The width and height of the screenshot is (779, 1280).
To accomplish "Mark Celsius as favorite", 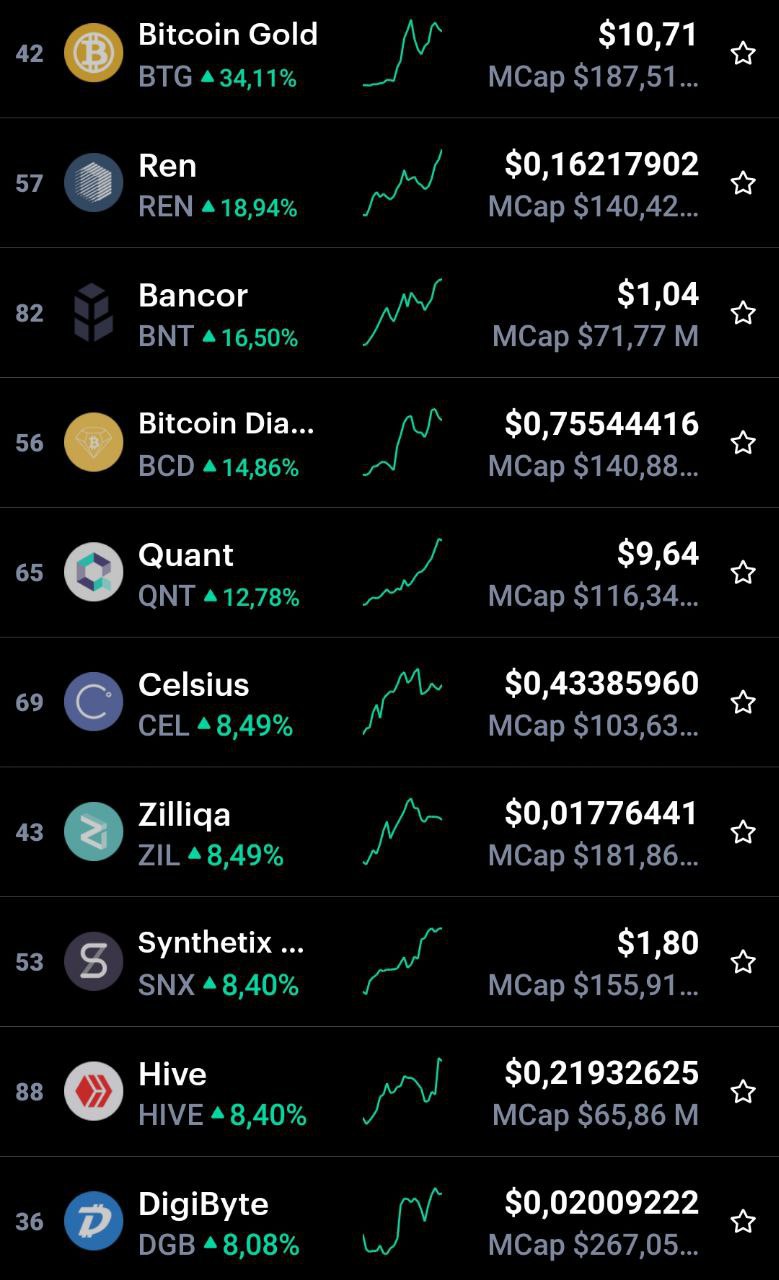I will tap(743, 703).
